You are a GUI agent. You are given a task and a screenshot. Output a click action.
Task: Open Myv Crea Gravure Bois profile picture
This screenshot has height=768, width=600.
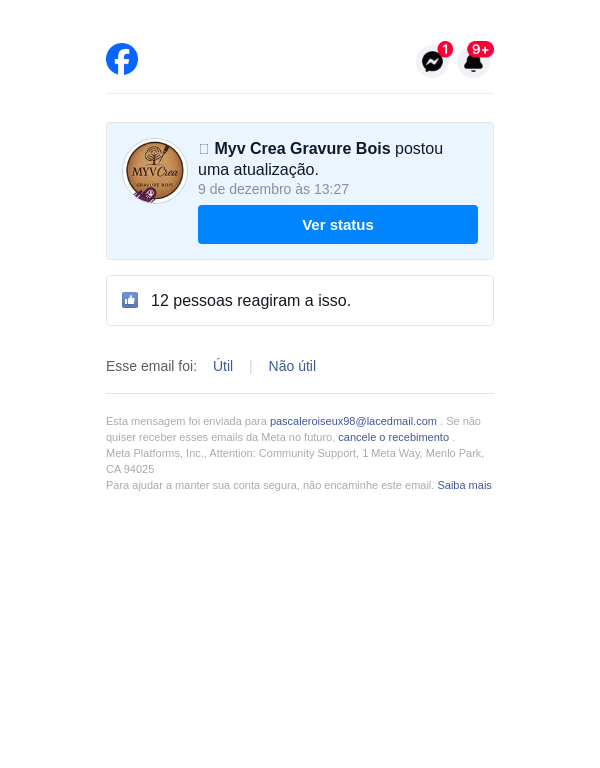coord(154,170)
